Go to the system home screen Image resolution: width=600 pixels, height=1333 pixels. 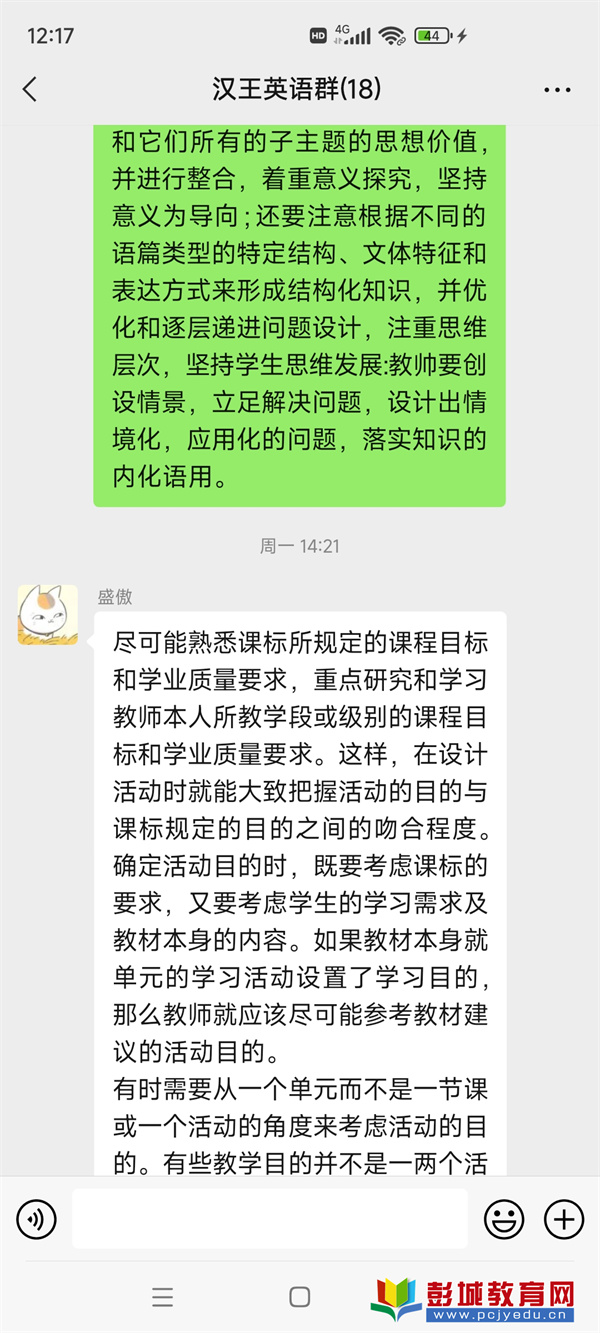(x=299, y=1297)
